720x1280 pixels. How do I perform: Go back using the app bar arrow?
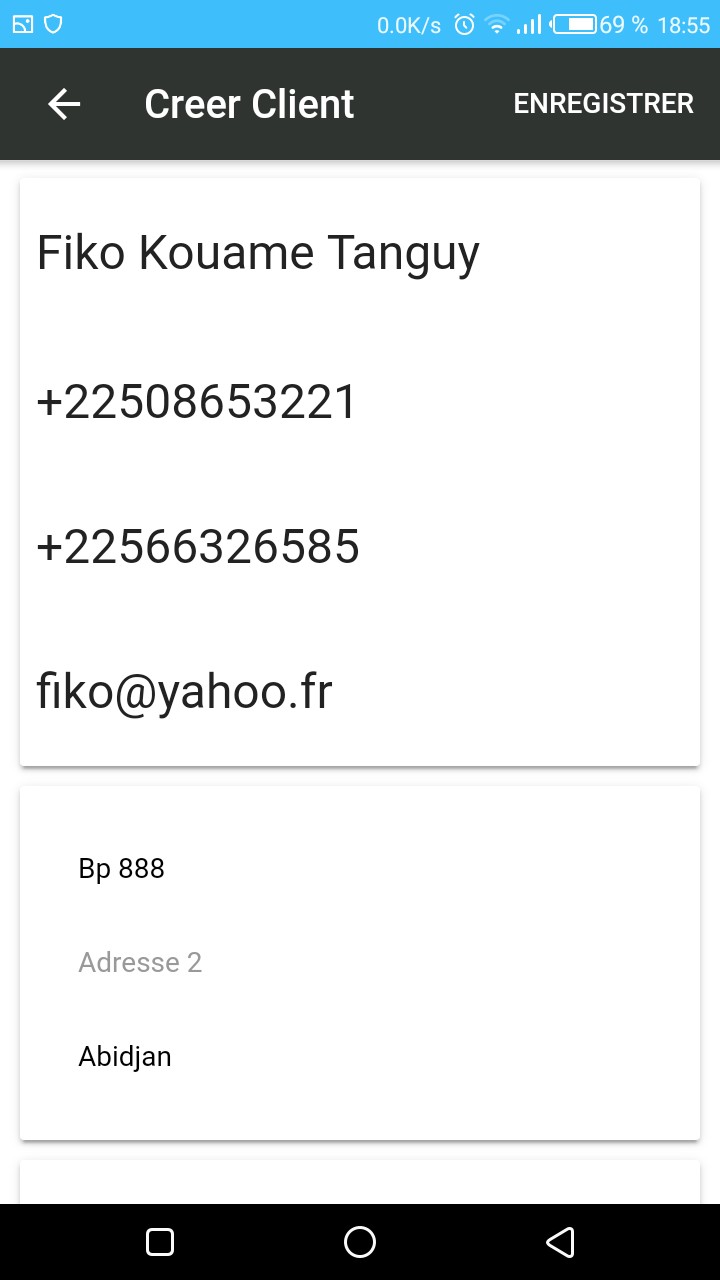[x=64, y=104]
